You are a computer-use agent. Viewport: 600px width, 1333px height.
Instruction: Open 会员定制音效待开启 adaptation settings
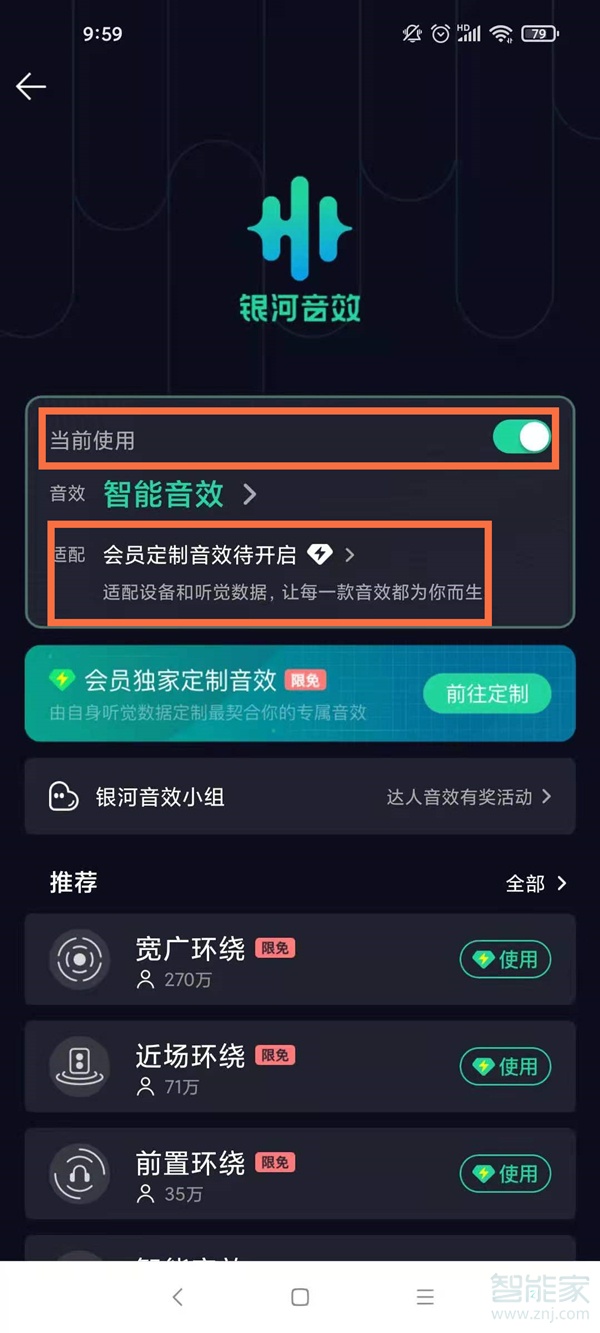[x=230, y=555]
